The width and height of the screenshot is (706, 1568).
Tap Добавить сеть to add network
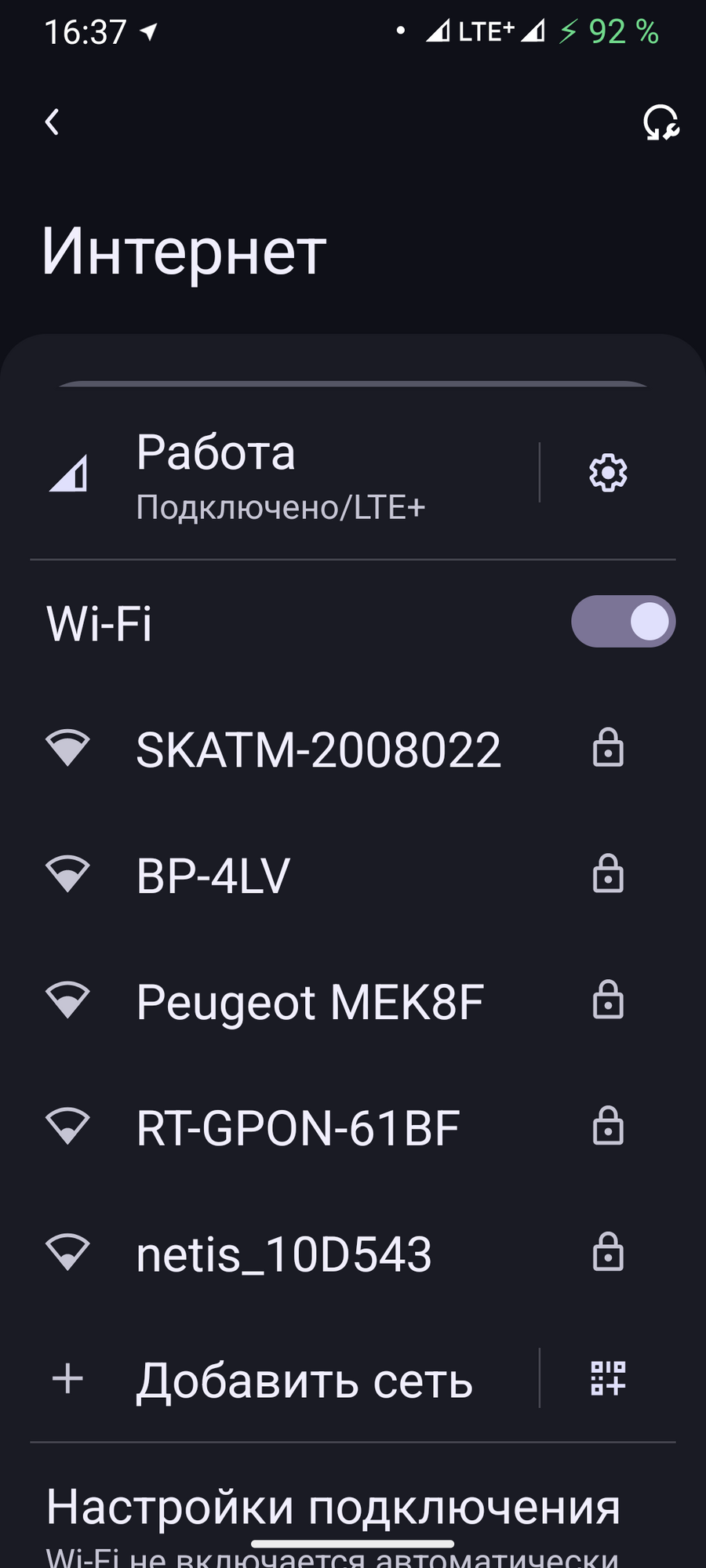point(304,1381)
